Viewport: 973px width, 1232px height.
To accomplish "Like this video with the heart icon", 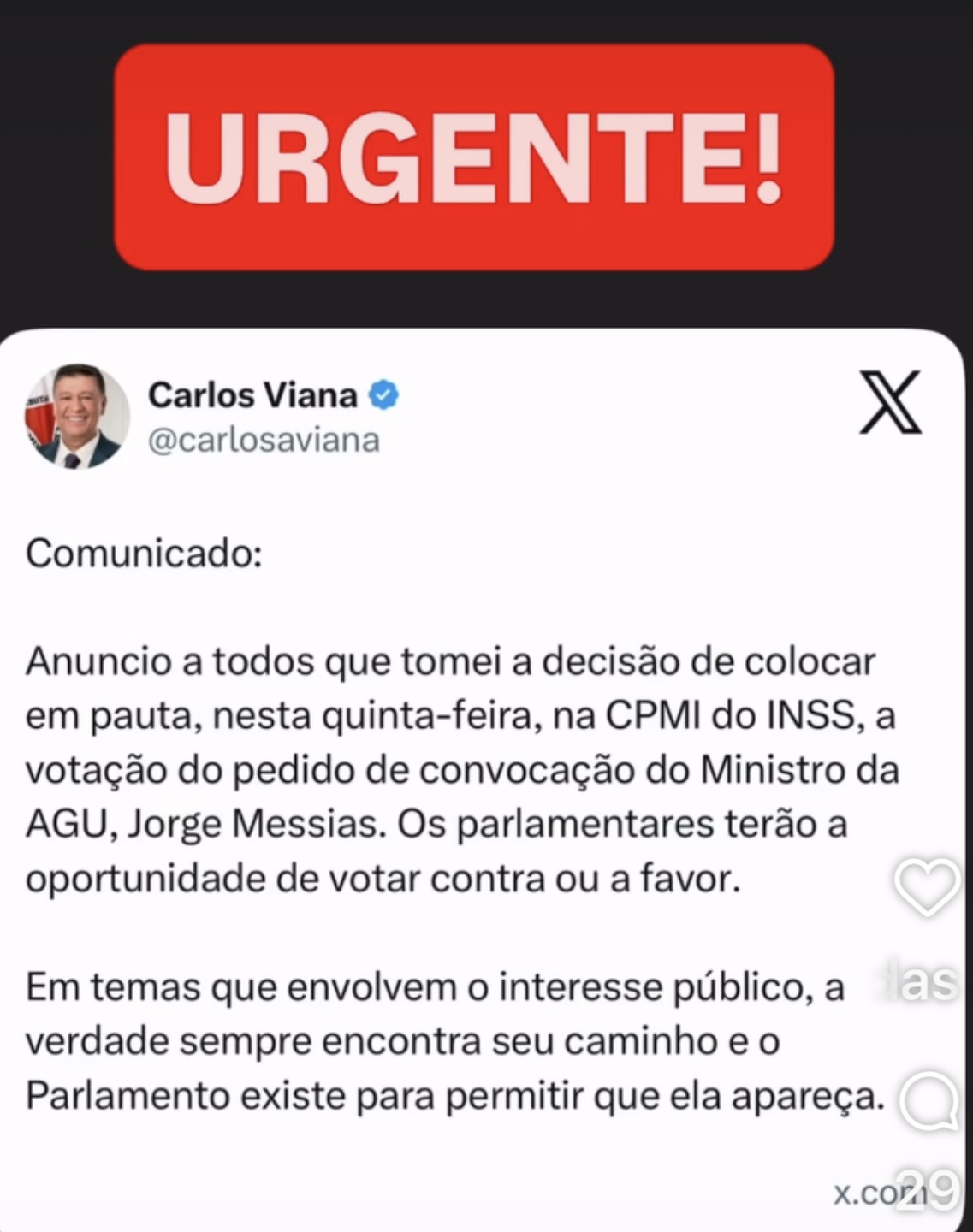I will (927, 886).
